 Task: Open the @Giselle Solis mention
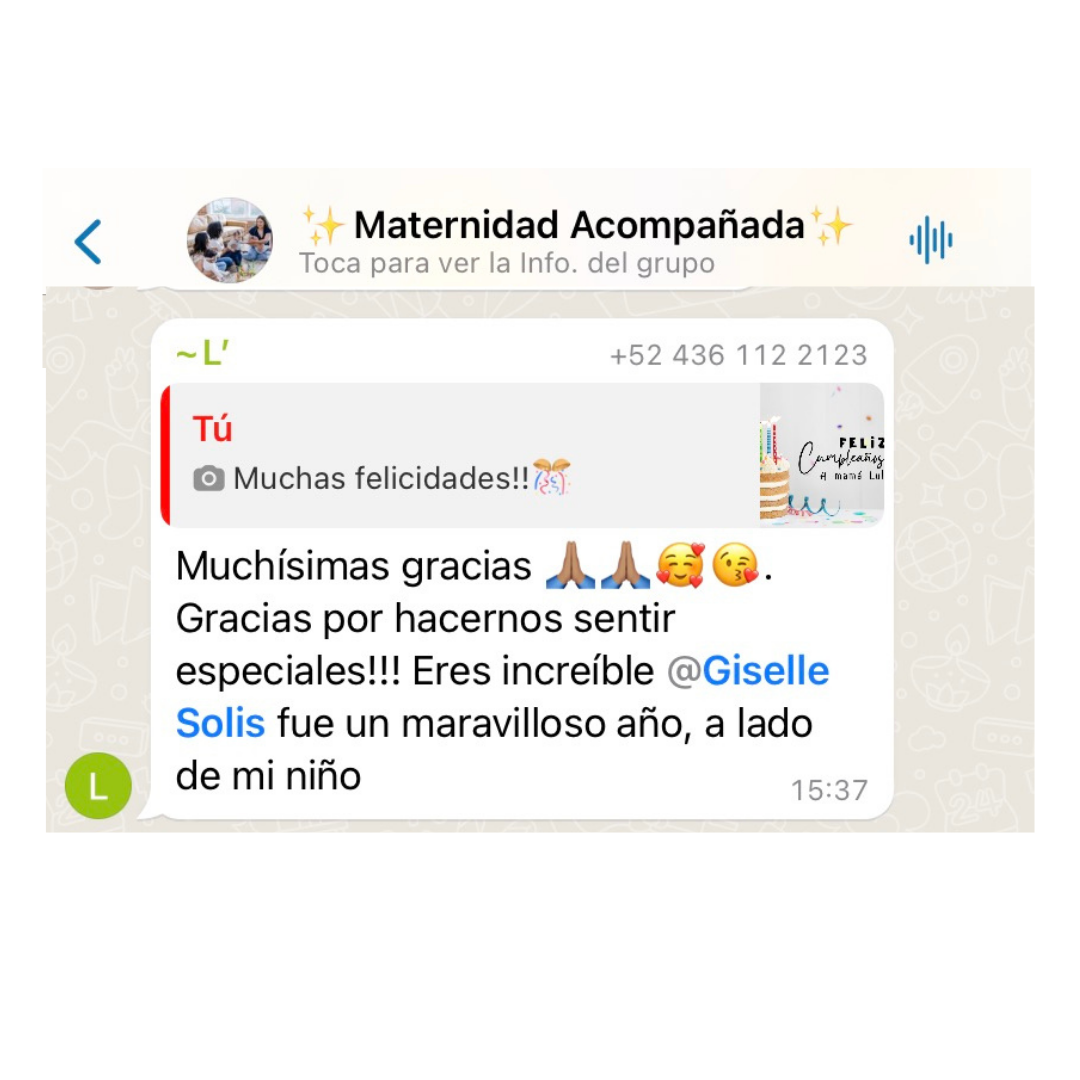click(503, 696)
